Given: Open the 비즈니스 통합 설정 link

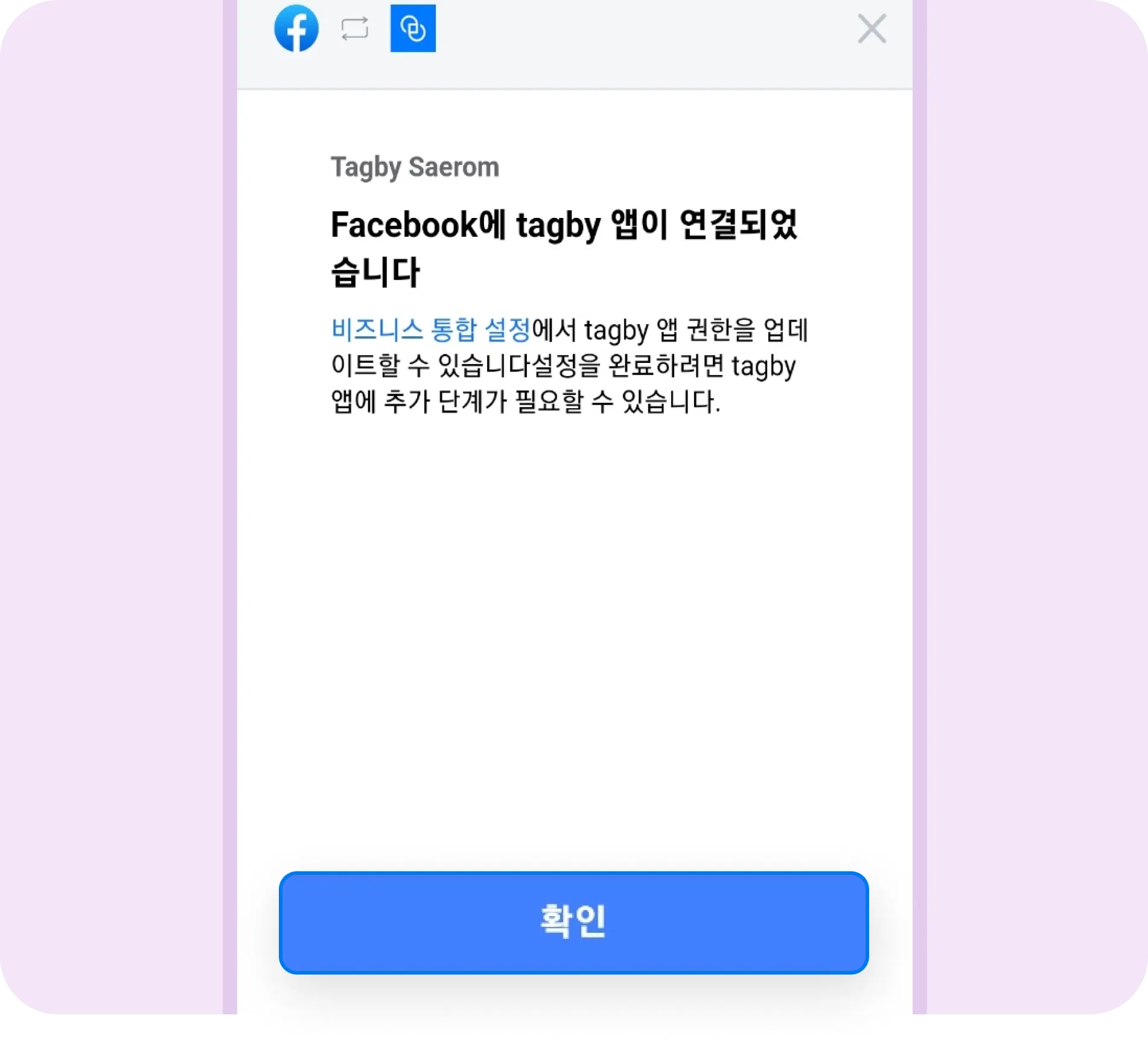Looking at the screenshot, I should [x=430, y=330].
